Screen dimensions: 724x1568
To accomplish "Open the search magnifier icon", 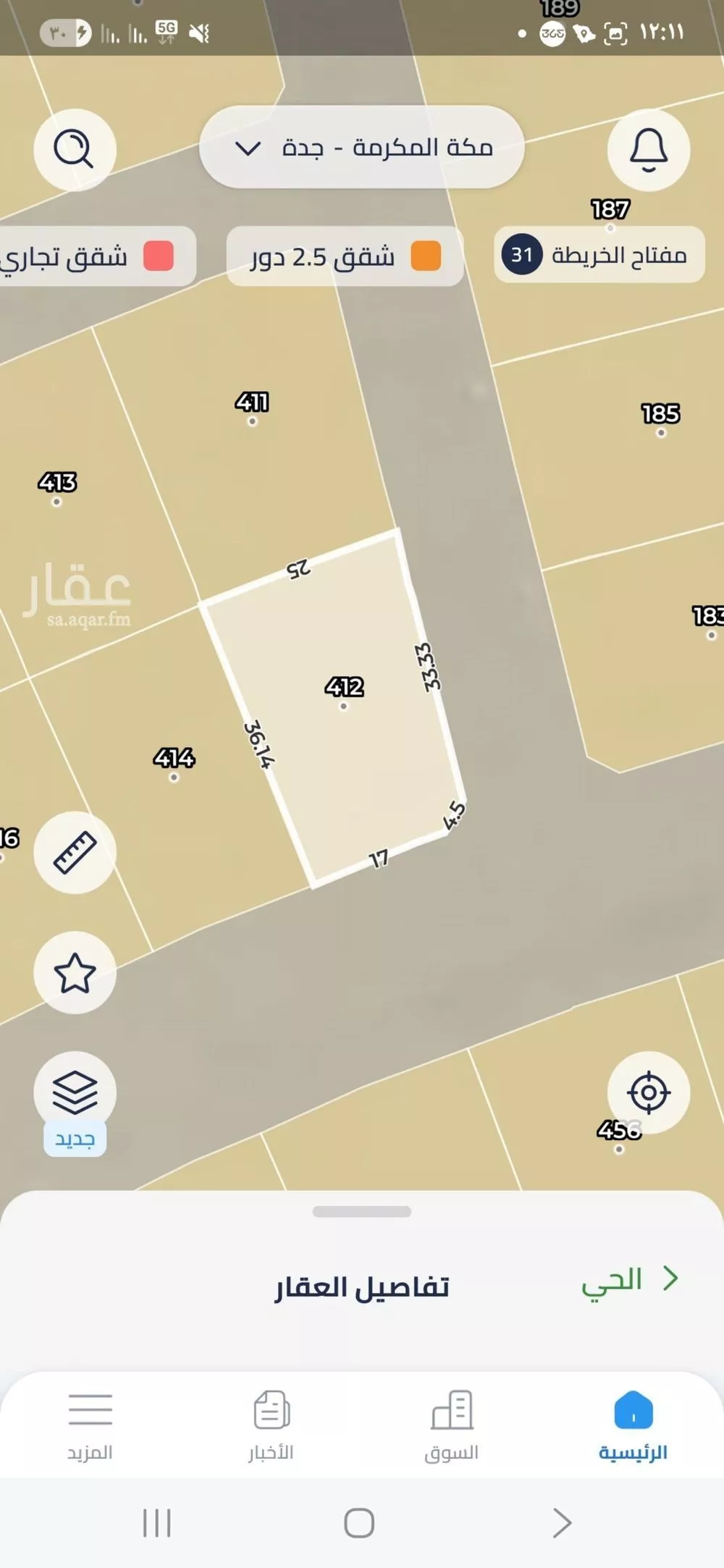I will coord(75,150).
